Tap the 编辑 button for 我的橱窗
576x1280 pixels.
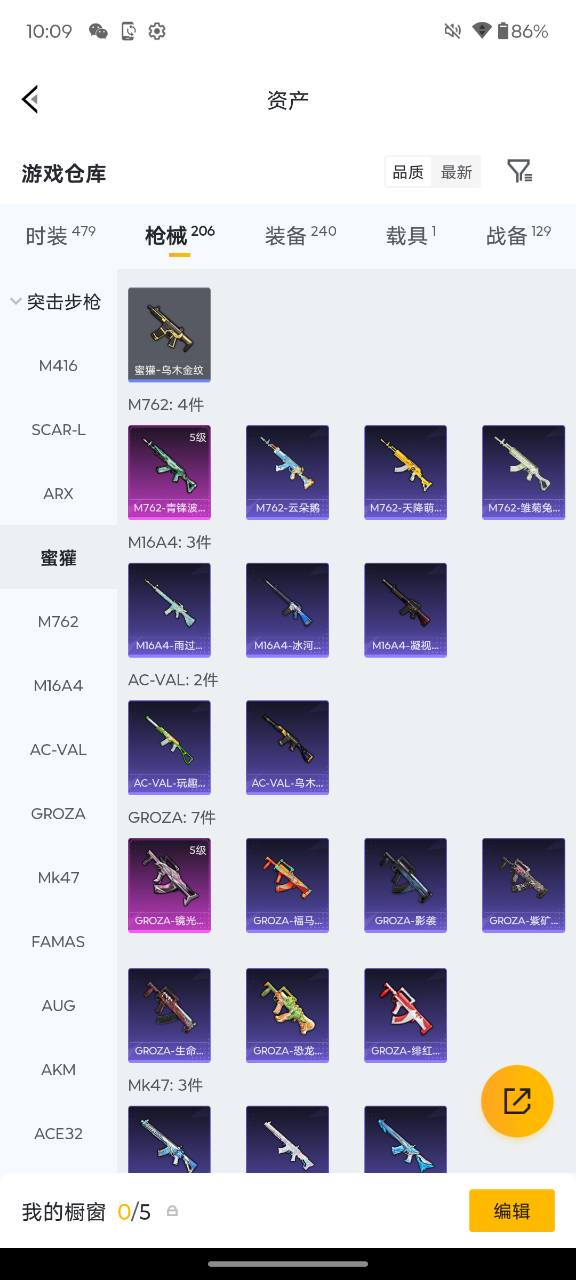pos(511,1211)
